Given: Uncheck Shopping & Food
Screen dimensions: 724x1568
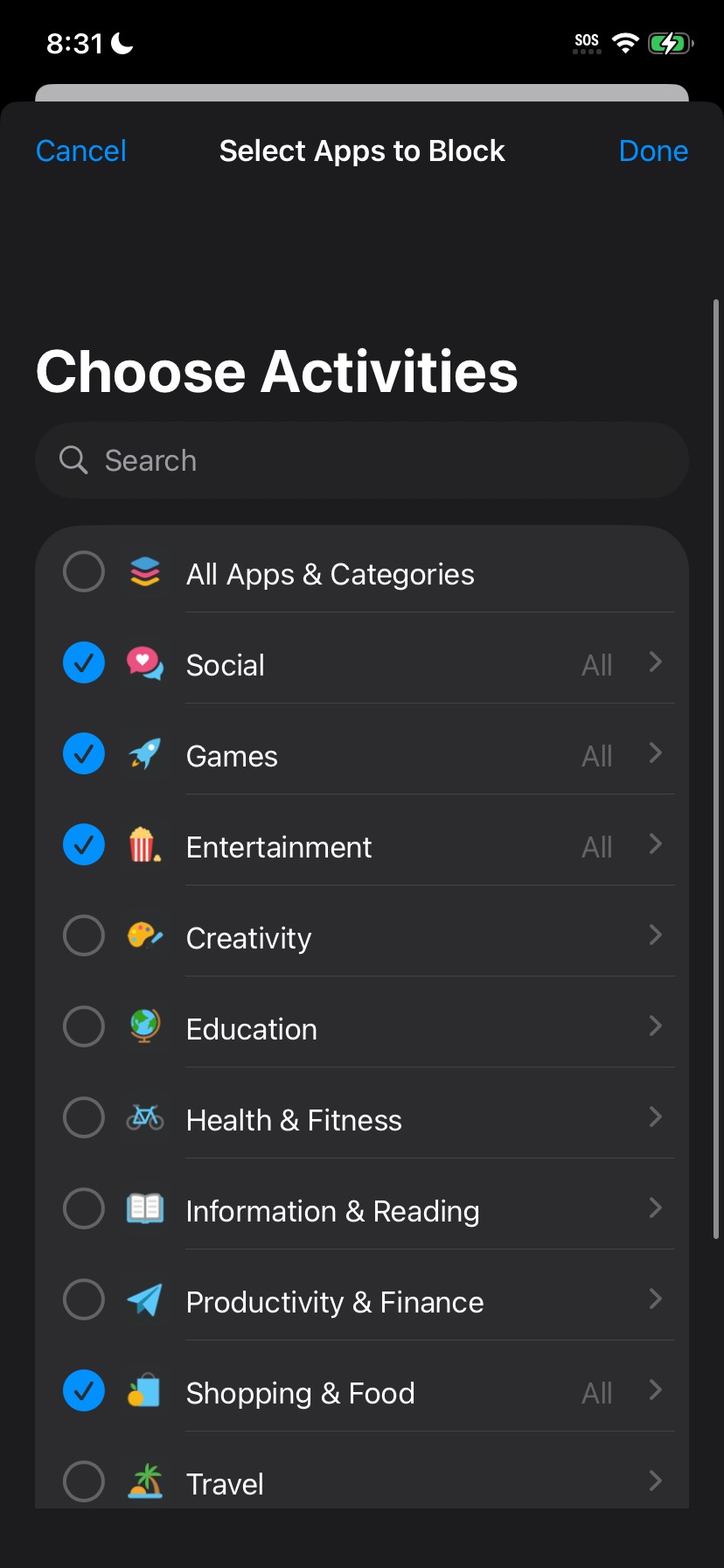Looking at the screenshot, I should pos(83,1390).
